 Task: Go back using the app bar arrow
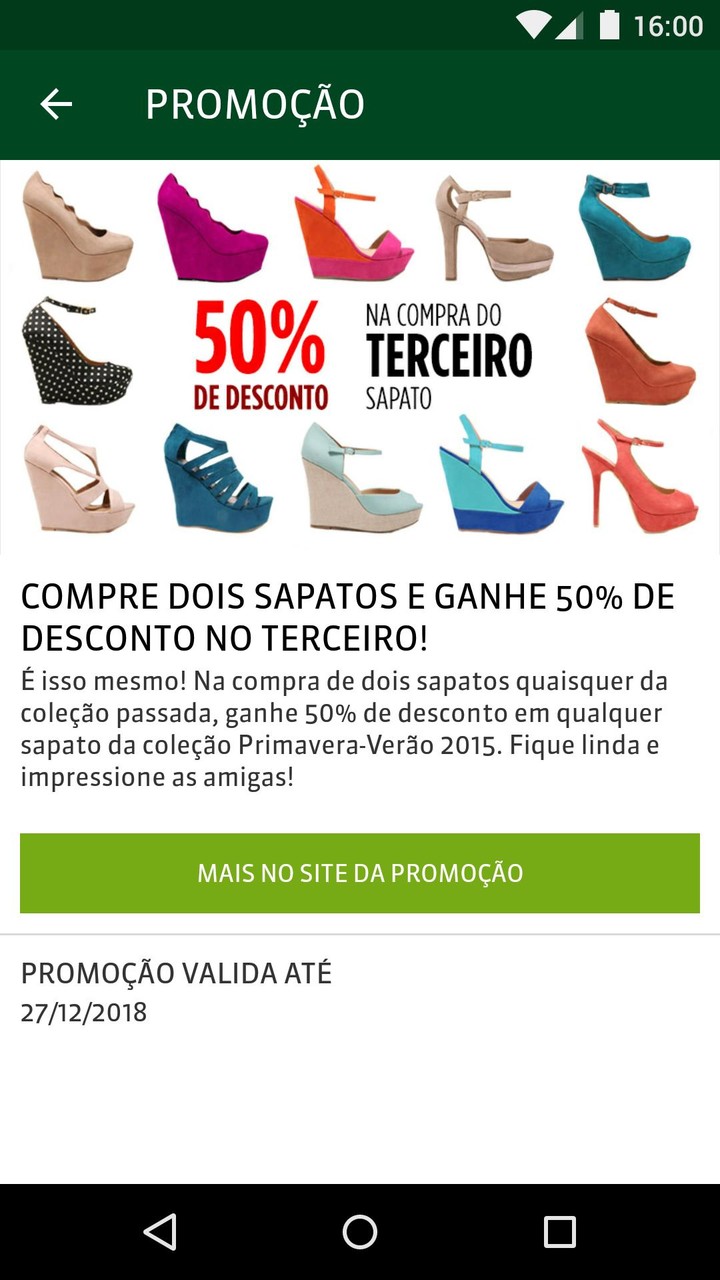tap(56, 104)
